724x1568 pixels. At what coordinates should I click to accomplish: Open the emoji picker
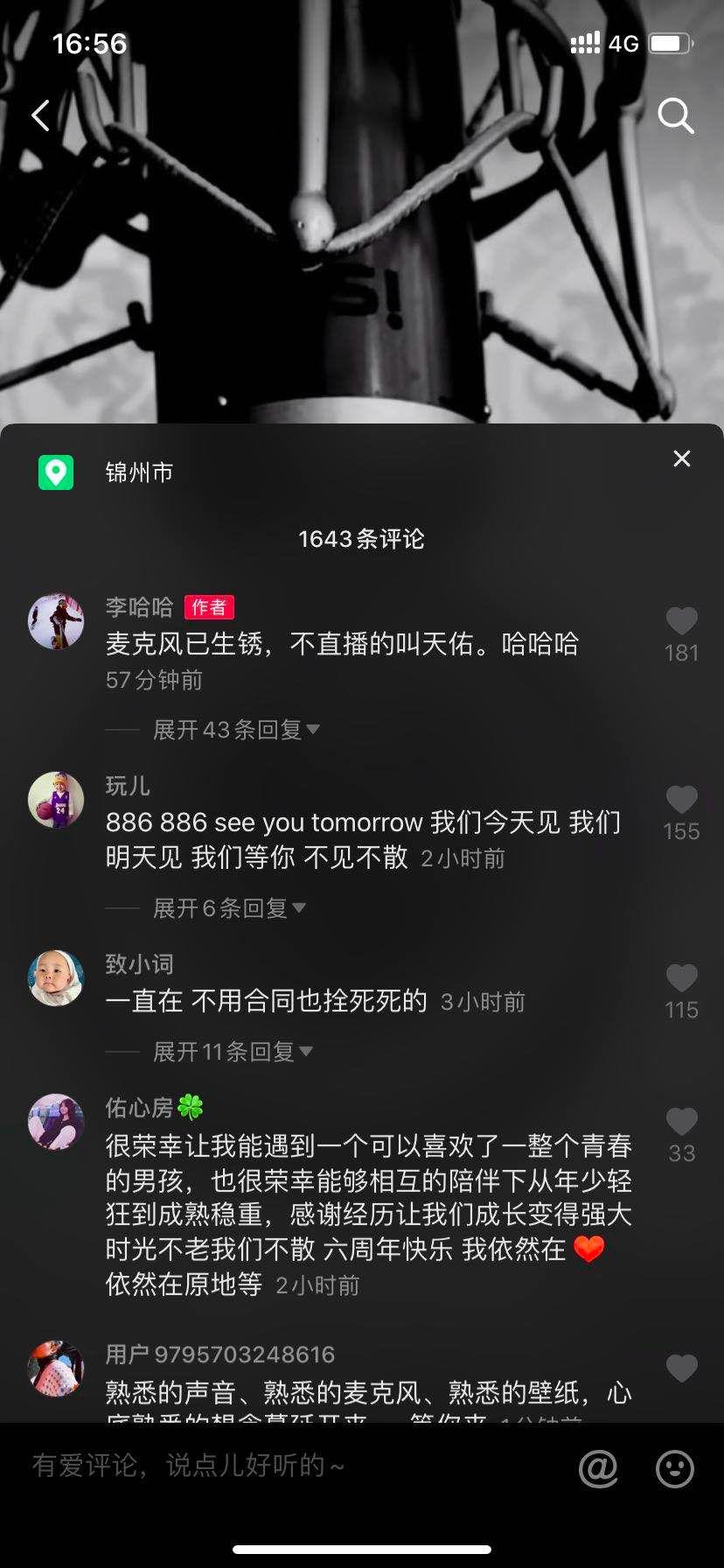point(675,1467)
